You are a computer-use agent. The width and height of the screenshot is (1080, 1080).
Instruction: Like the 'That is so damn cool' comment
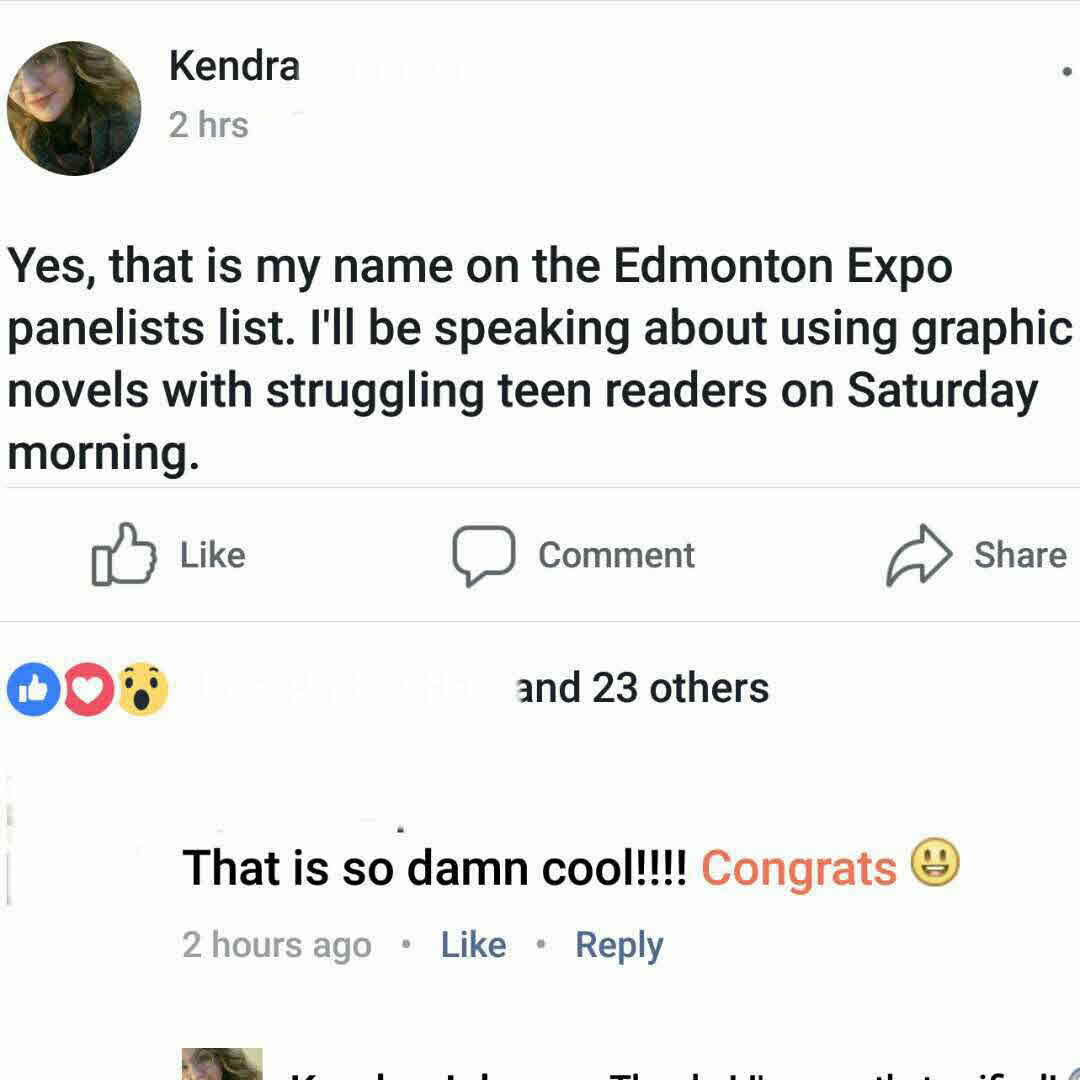[473, 944]
